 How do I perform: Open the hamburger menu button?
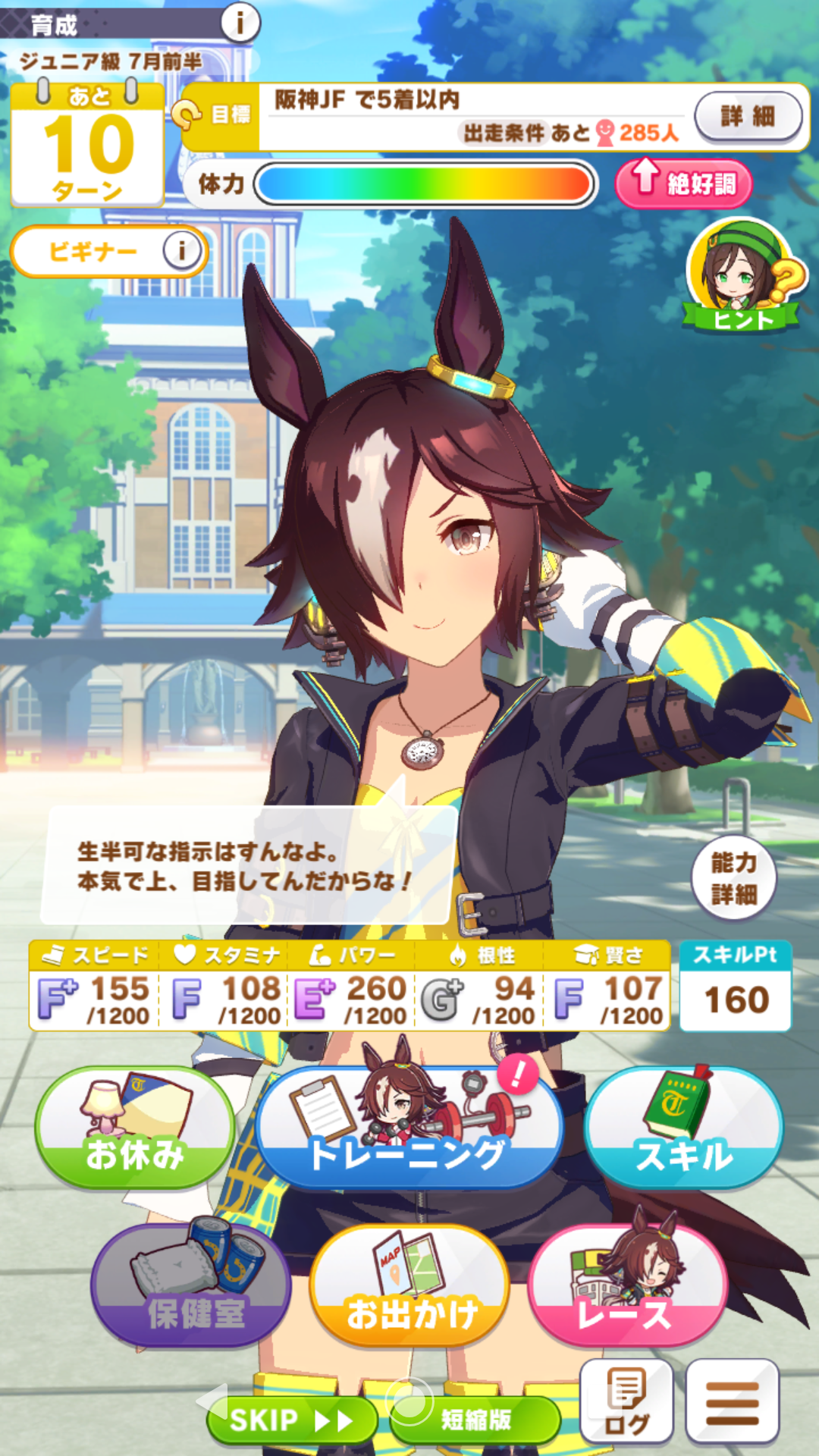coord(732,1401)
